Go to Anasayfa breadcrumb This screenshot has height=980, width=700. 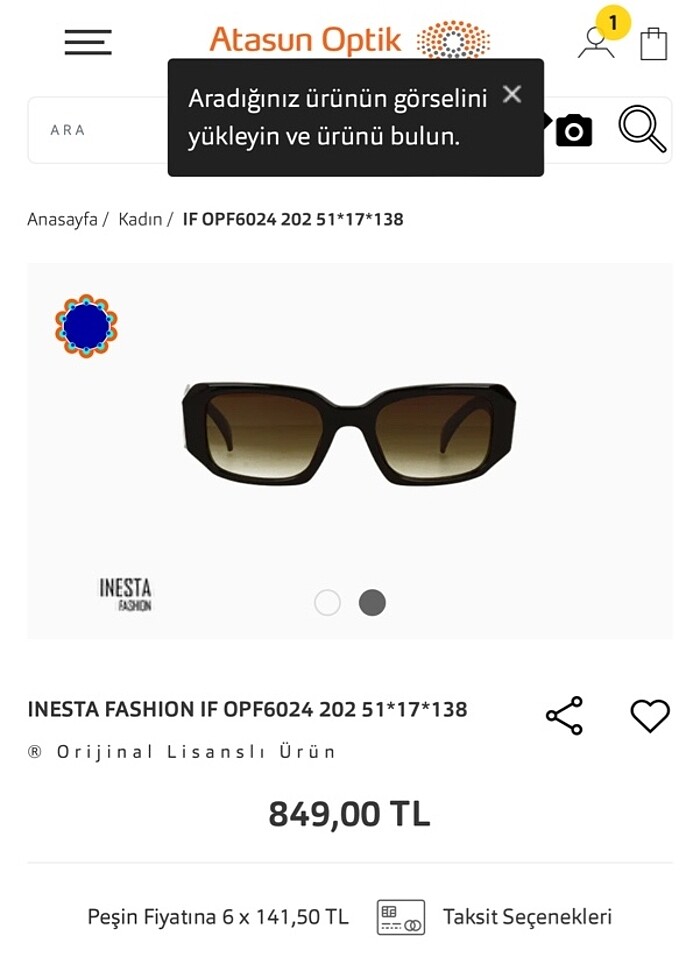tap(62, 219)
